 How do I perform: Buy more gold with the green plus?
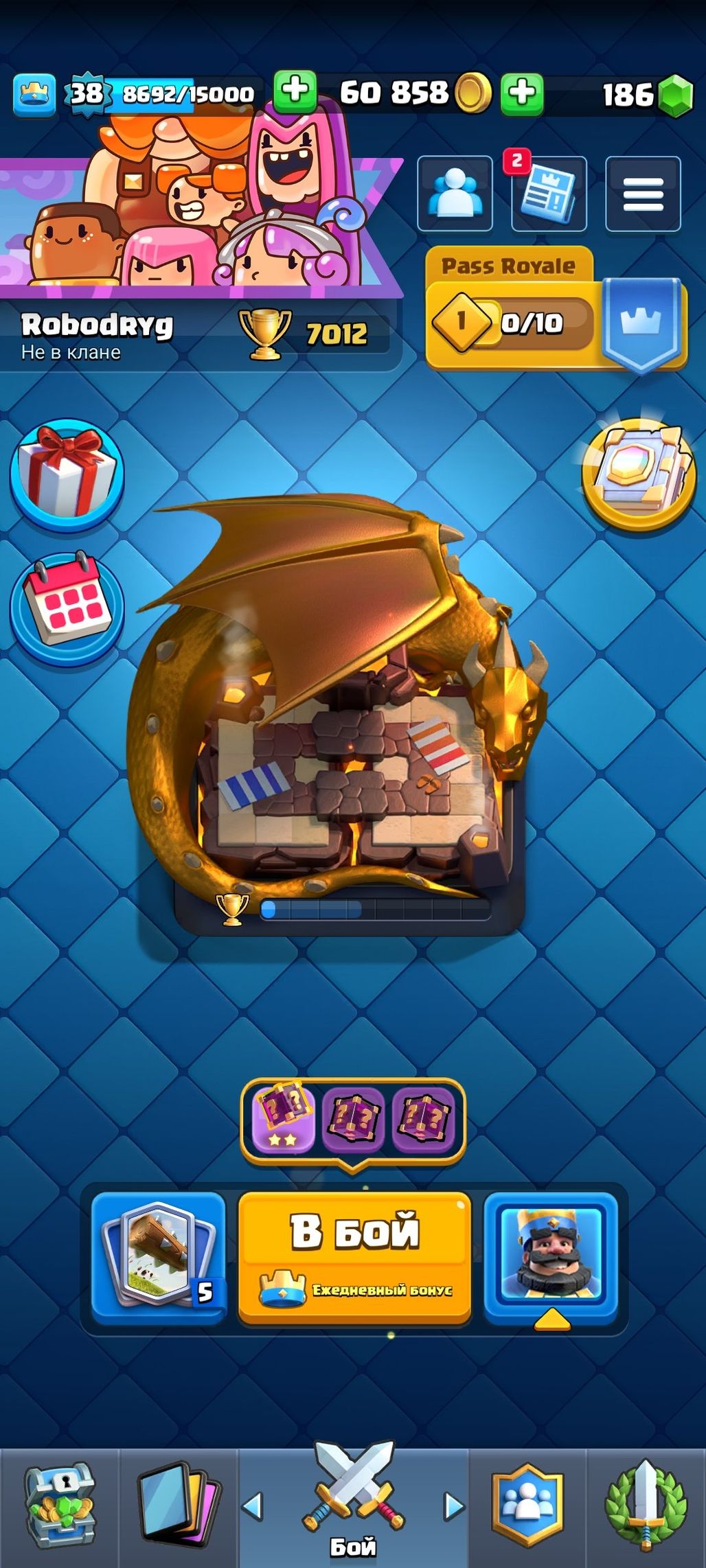pos(522,93)
